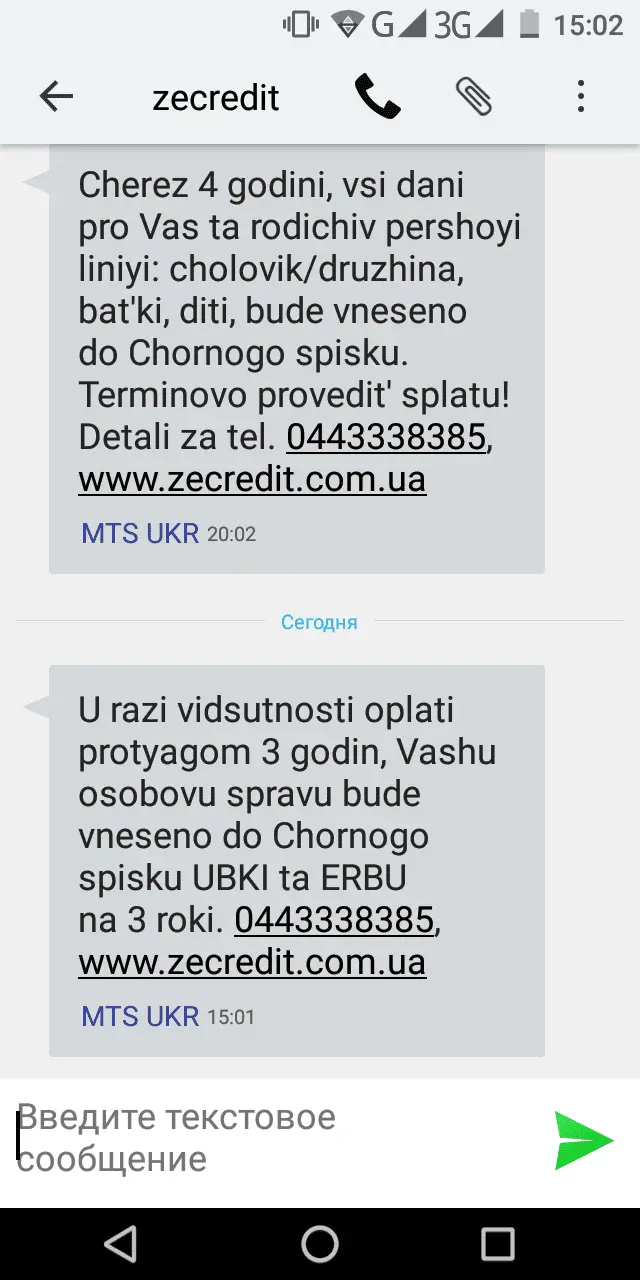Tap the system home button
The height and width of the screenshot is (1280, 640).
pyautogui.click(x=320, y=1244)
